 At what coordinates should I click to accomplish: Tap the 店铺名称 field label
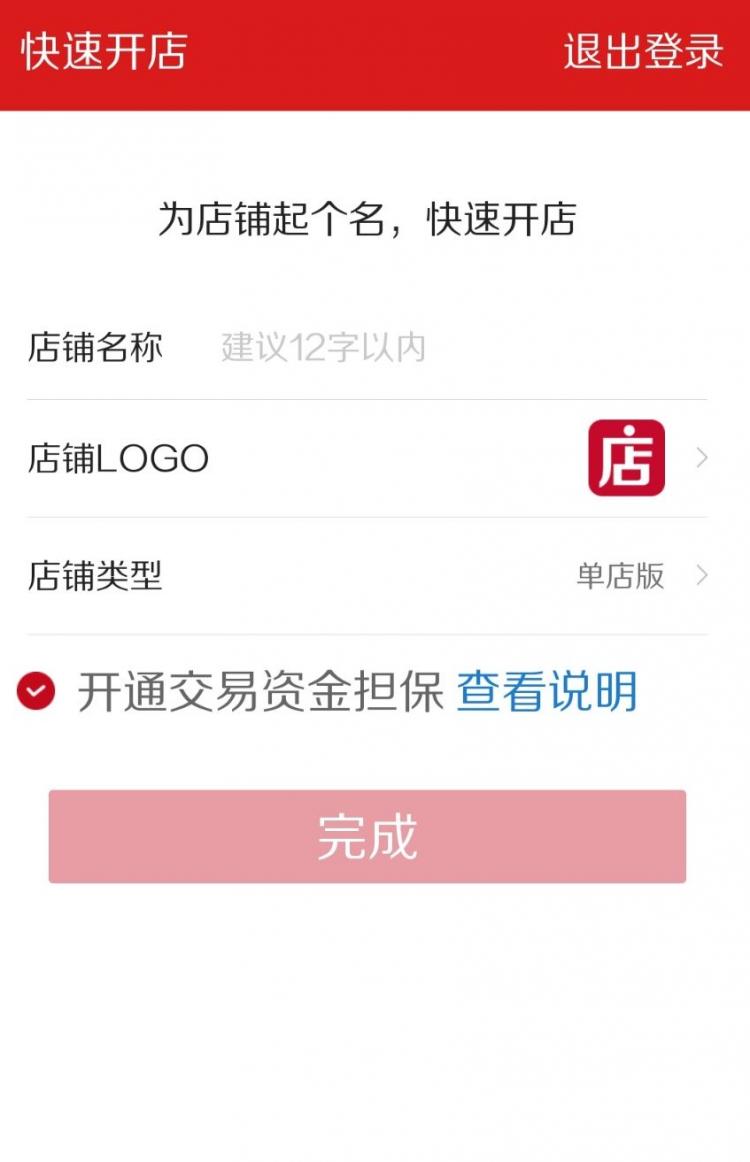[x=97, y=346]
